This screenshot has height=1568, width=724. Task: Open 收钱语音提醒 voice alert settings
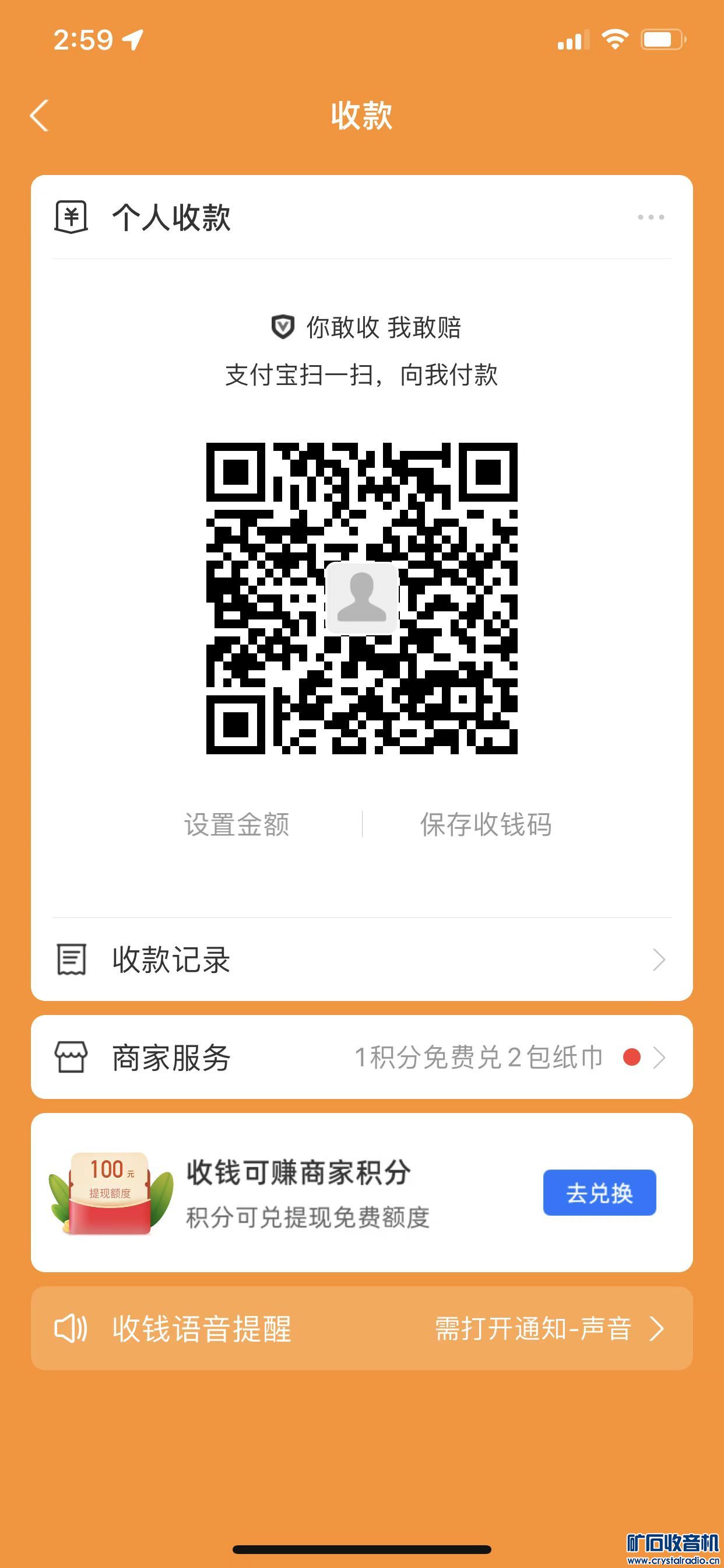pos(361,1329)
